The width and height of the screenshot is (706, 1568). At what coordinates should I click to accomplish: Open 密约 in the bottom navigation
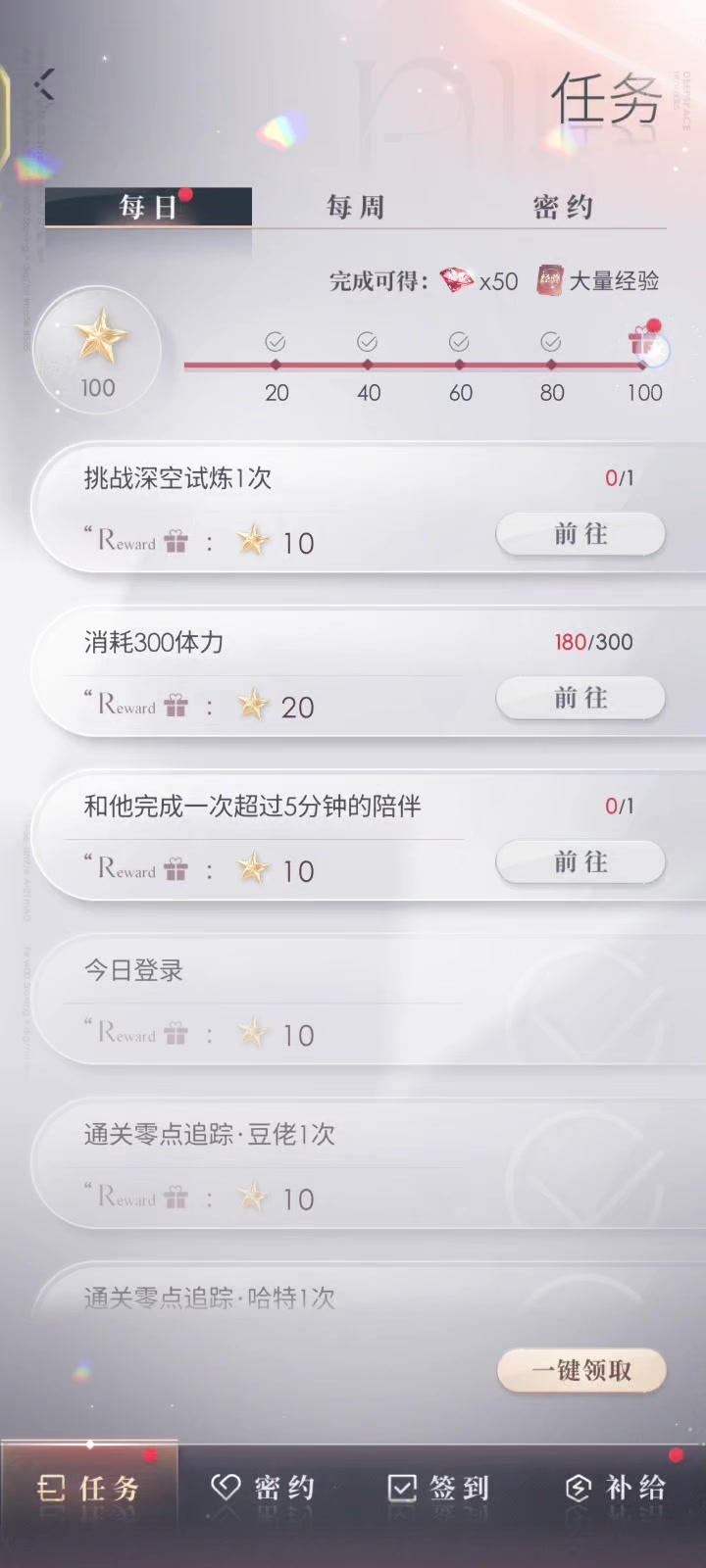pos(264,1489)
